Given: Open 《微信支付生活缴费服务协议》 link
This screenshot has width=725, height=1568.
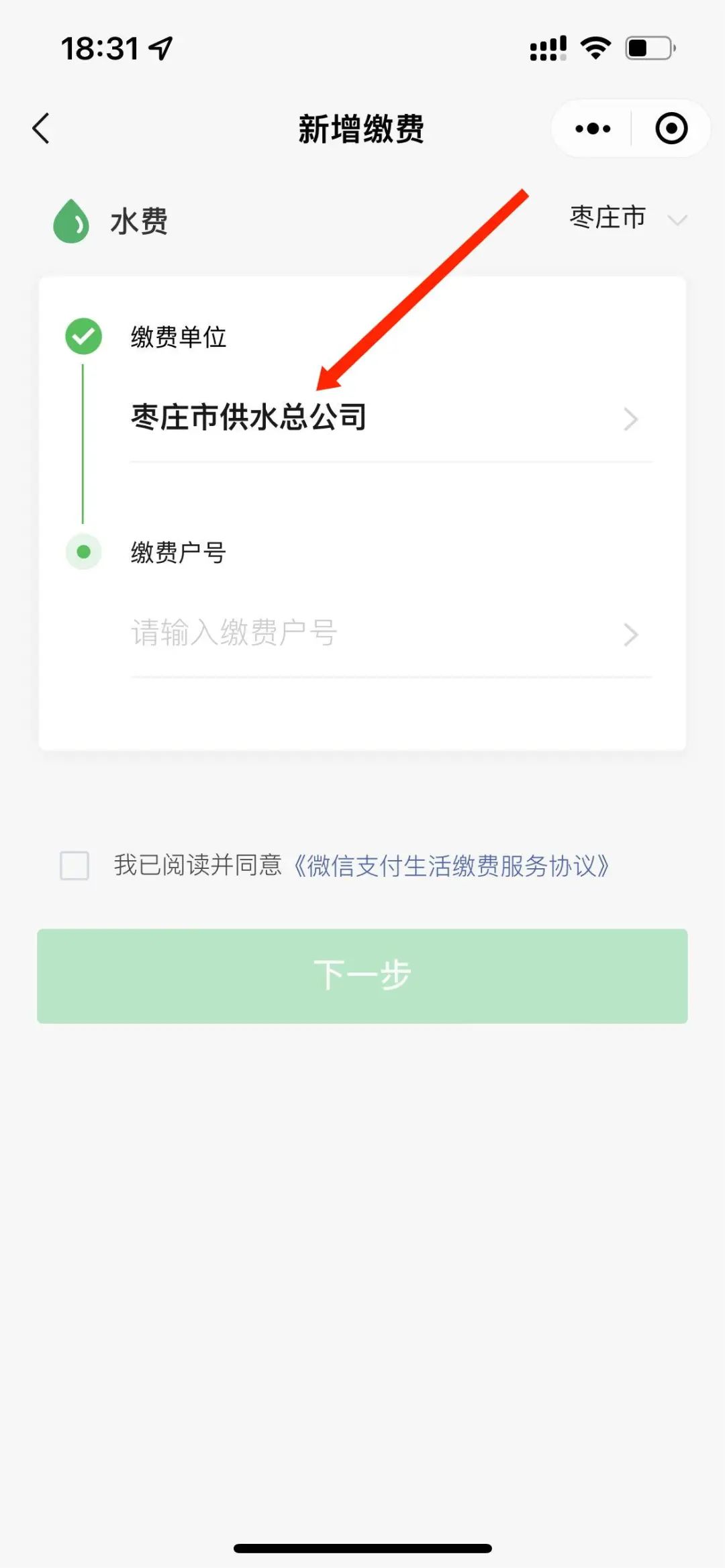Looking at the screenshot, I should pos(451,866).
